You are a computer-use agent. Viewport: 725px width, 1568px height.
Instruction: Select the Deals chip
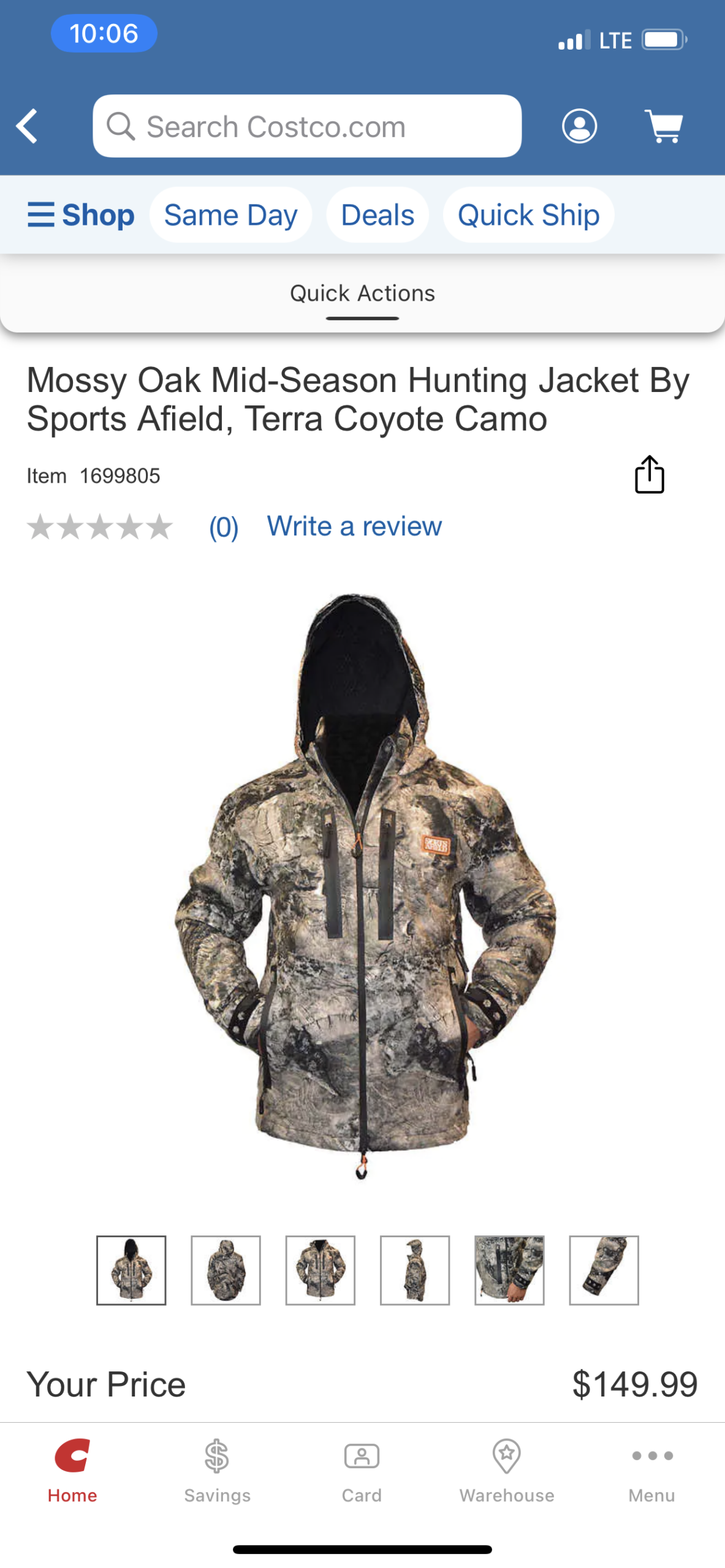coord(377,215)
